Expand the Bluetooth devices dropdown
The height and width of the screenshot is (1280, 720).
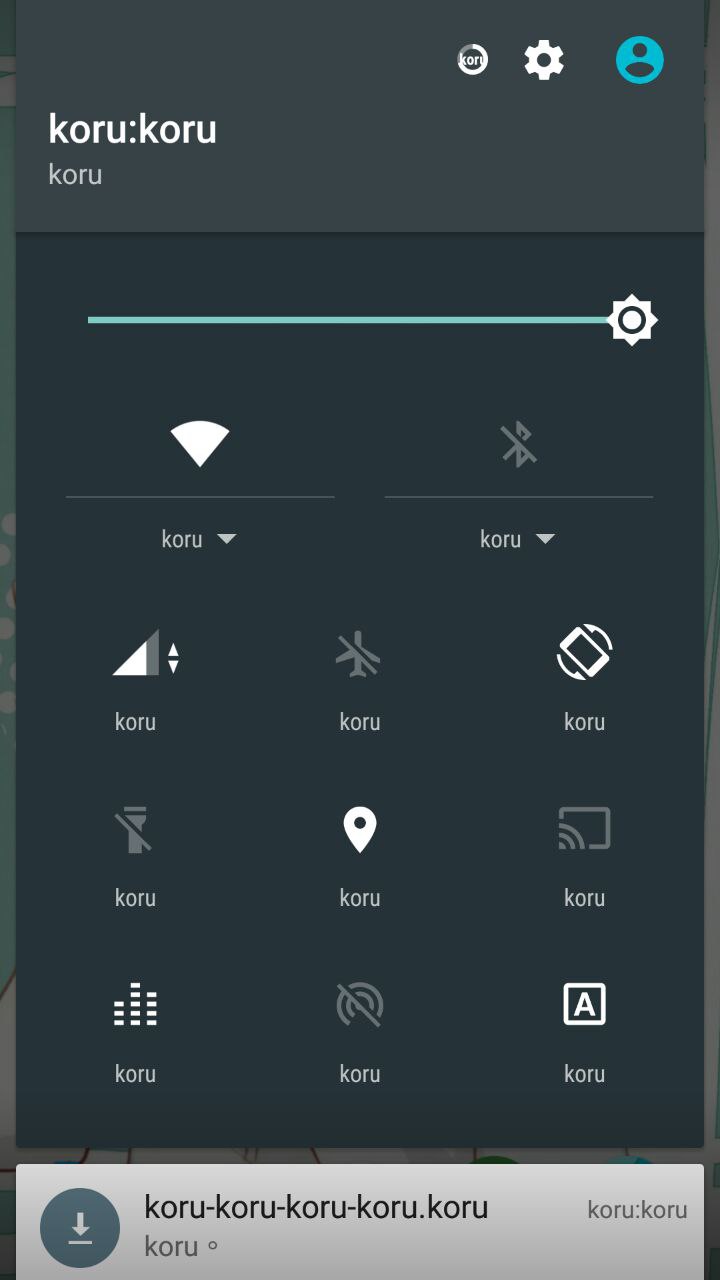pyautogui.click(x=517, y=539)
